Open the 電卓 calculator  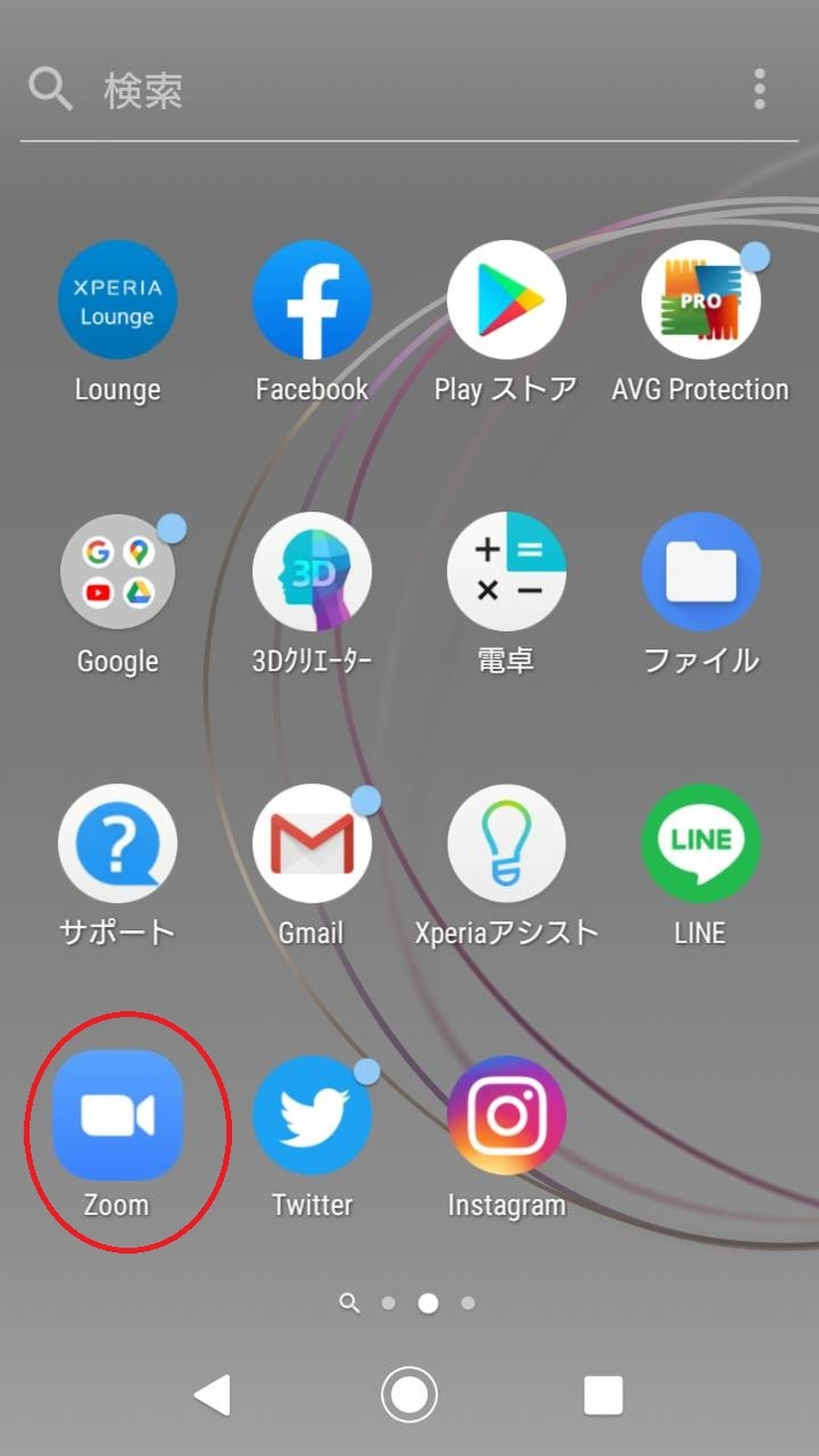click(x=506, y=572)
